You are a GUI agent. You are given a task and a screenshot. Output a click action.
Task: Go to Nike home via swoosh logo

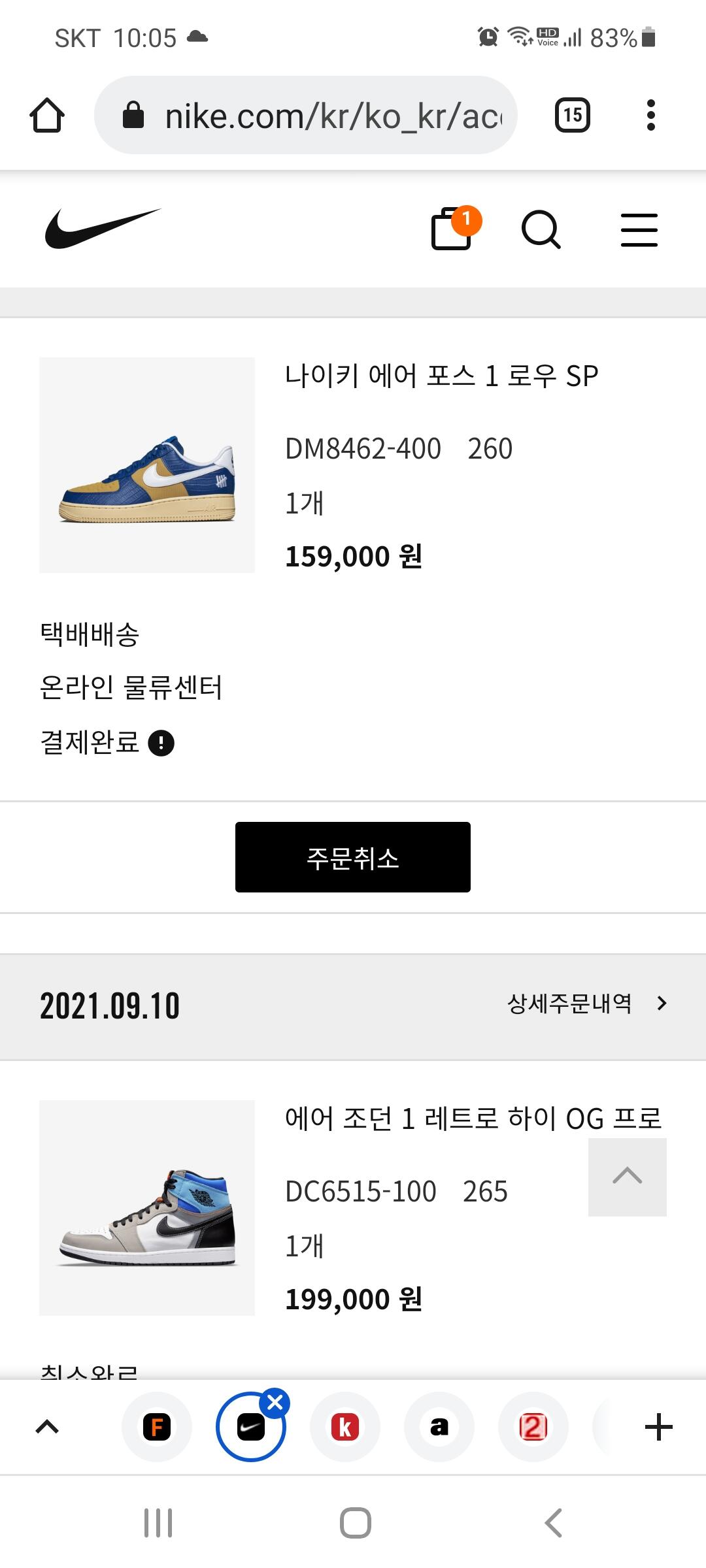tap(103, 228)
